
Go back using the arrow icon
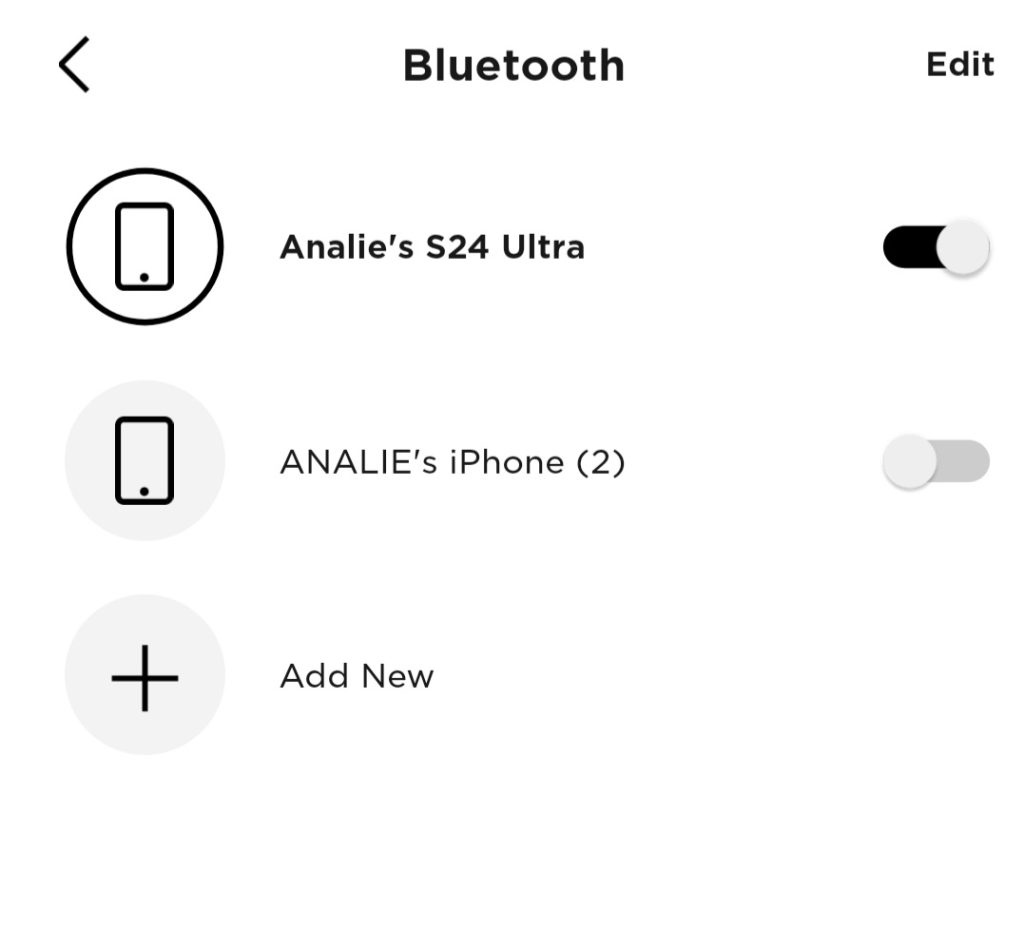pos(74,65)
